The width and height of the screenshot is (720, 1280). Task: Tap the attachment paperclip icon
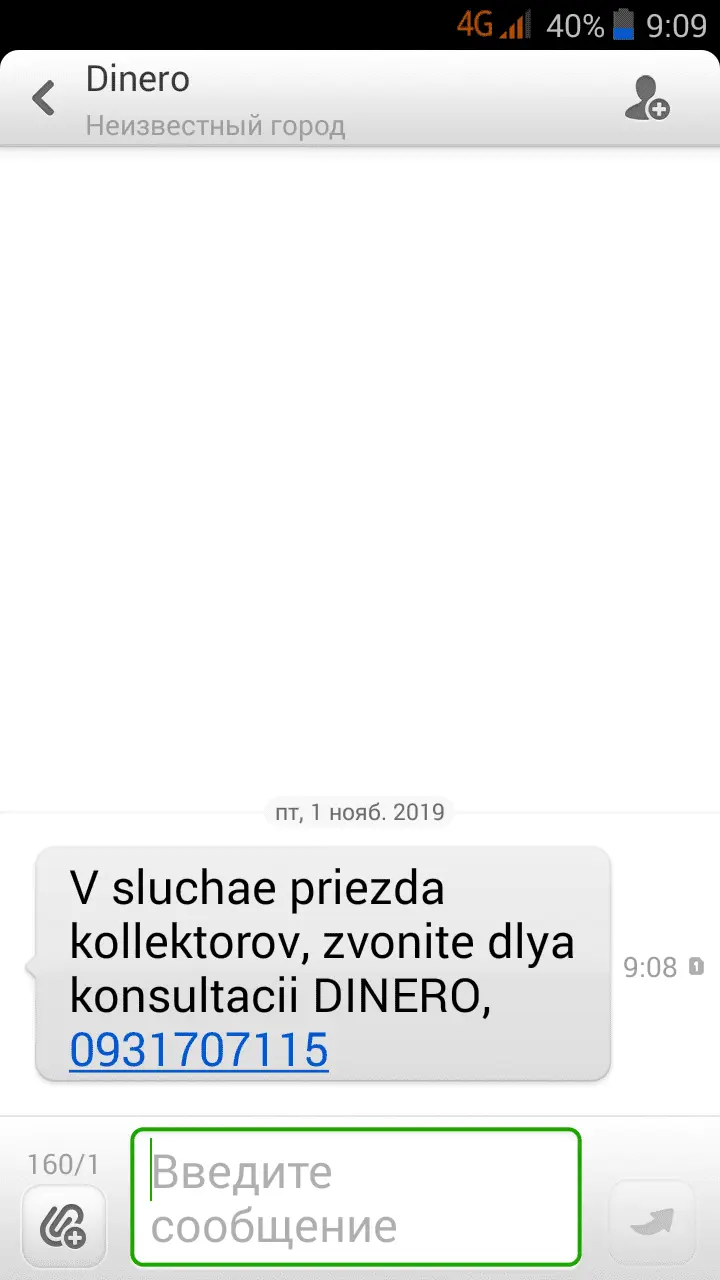tap(63, 1226)
